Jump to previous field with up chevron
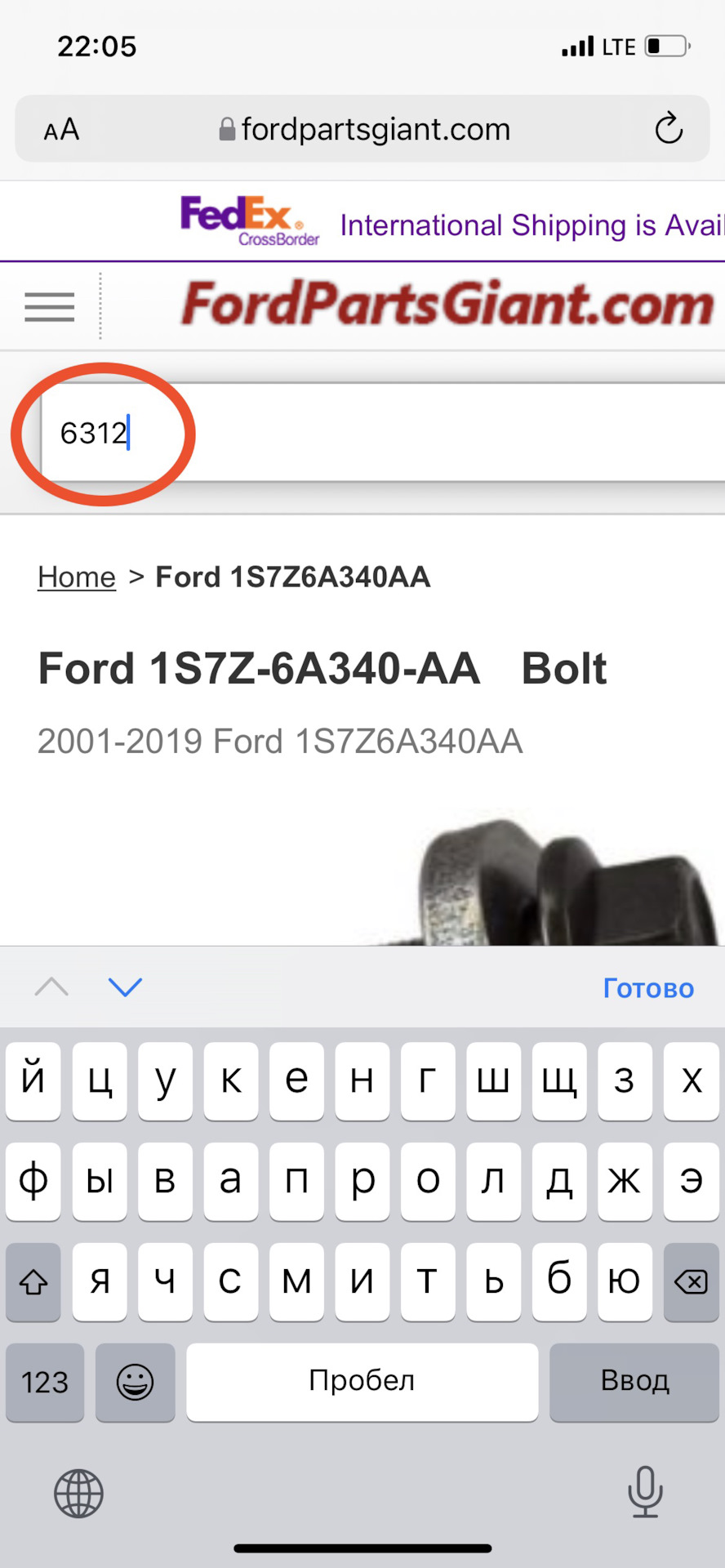 51,987
